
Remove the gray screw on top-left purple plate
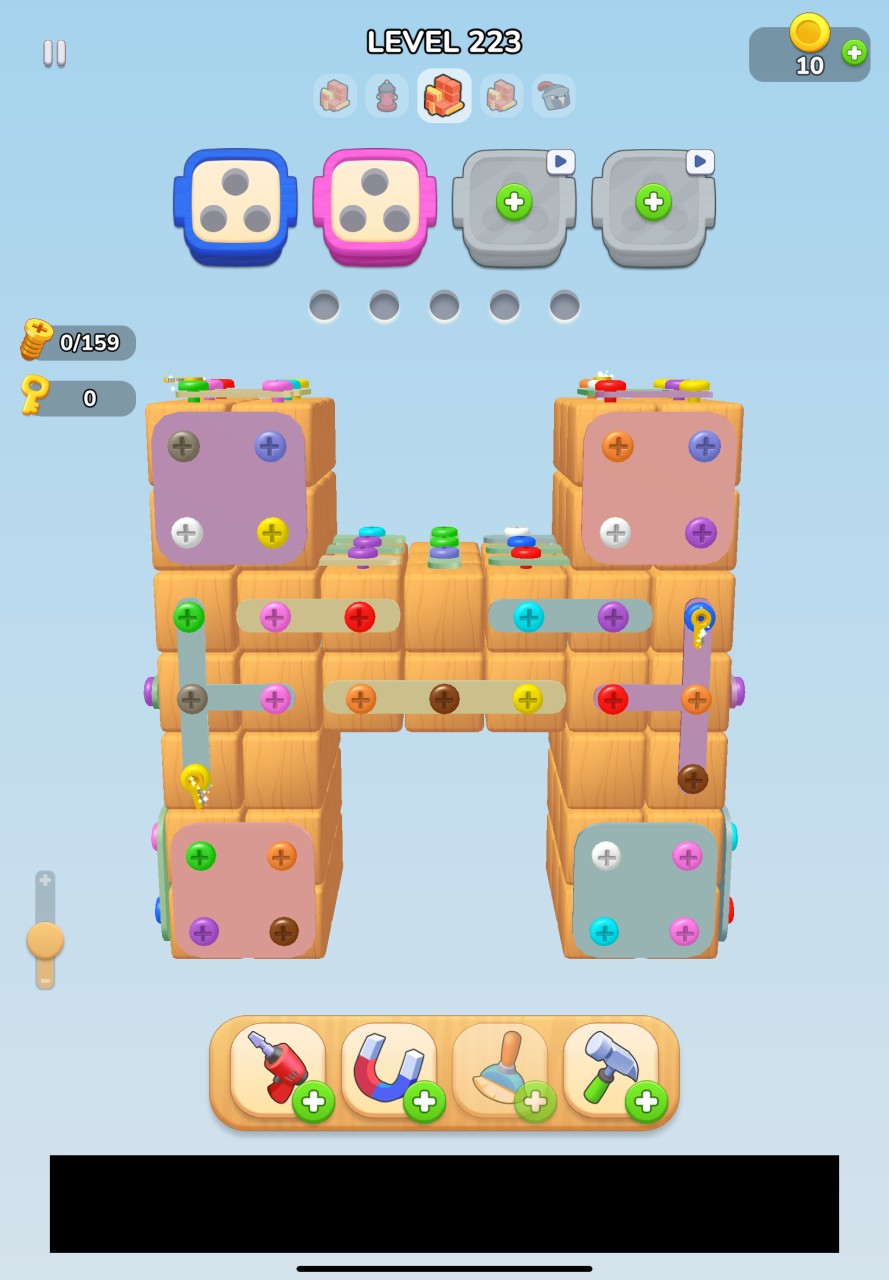[183, 446]
